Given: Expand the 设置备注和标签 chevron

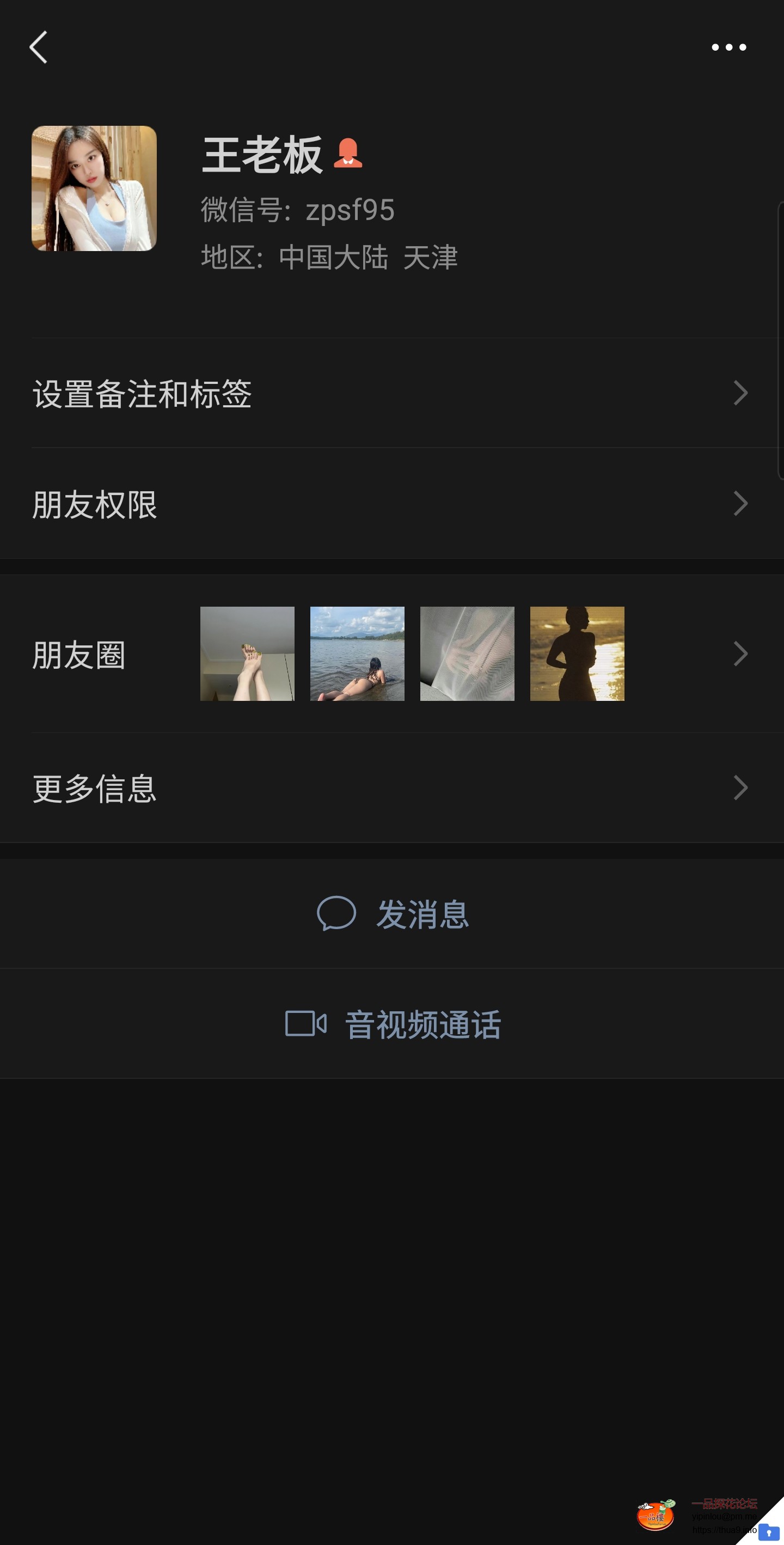Looking at the screenshot, I should 741,393.
